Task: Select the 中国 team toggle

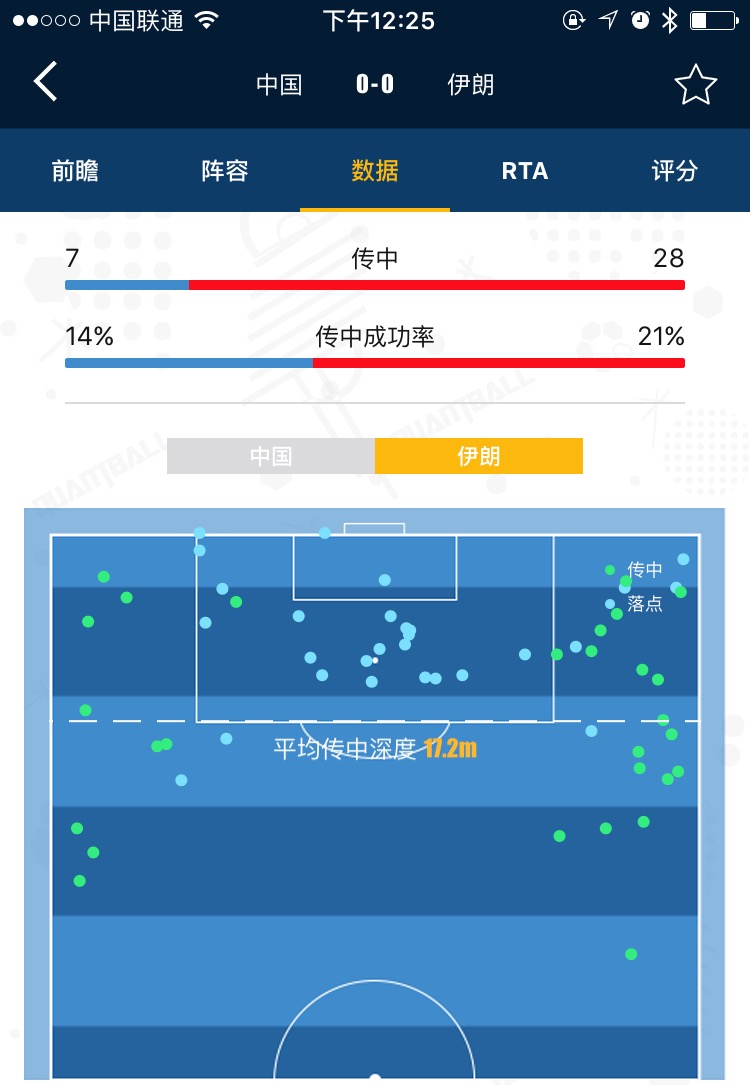Action: pos(270,456)
